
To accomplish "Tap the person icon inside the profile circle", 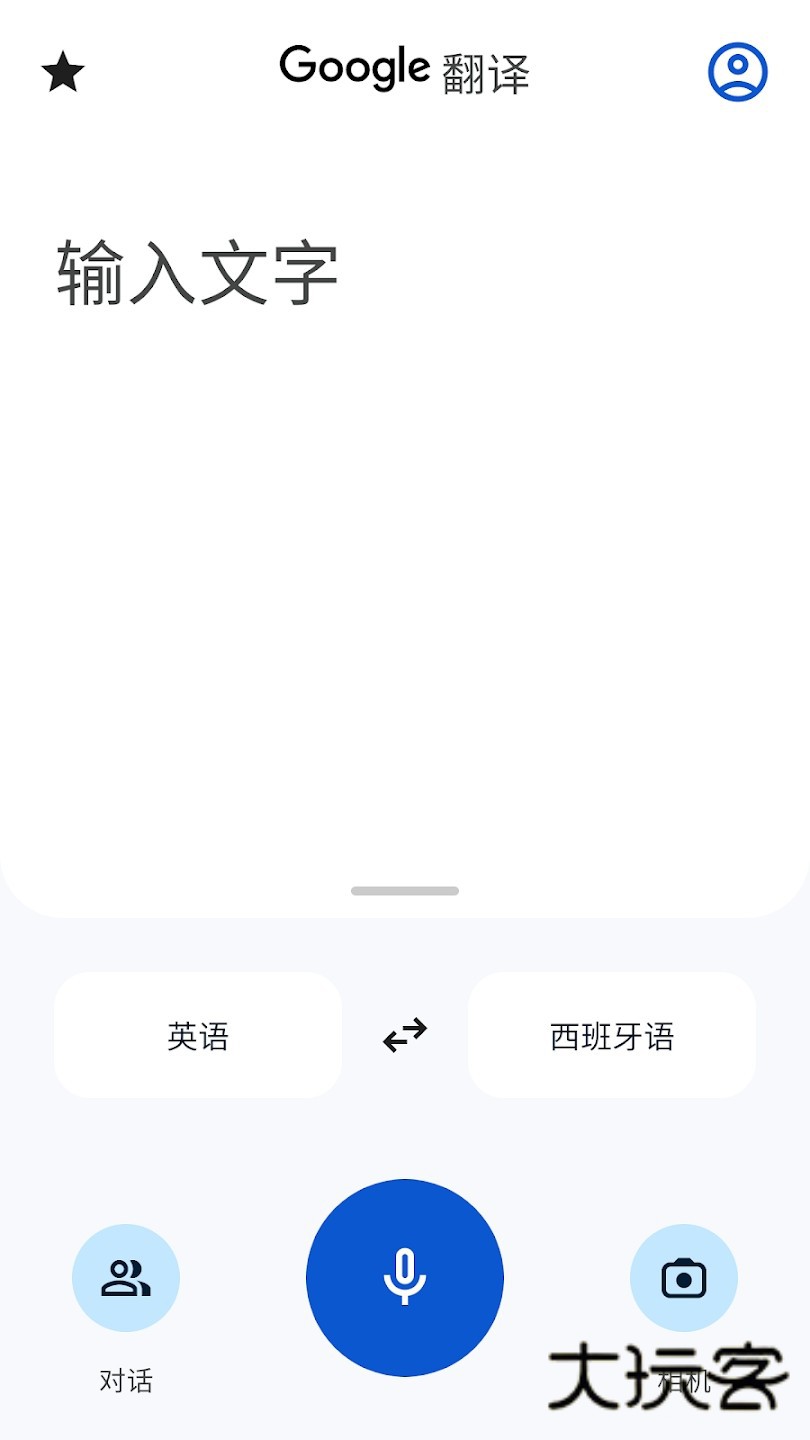I will (x=738, y=71).
